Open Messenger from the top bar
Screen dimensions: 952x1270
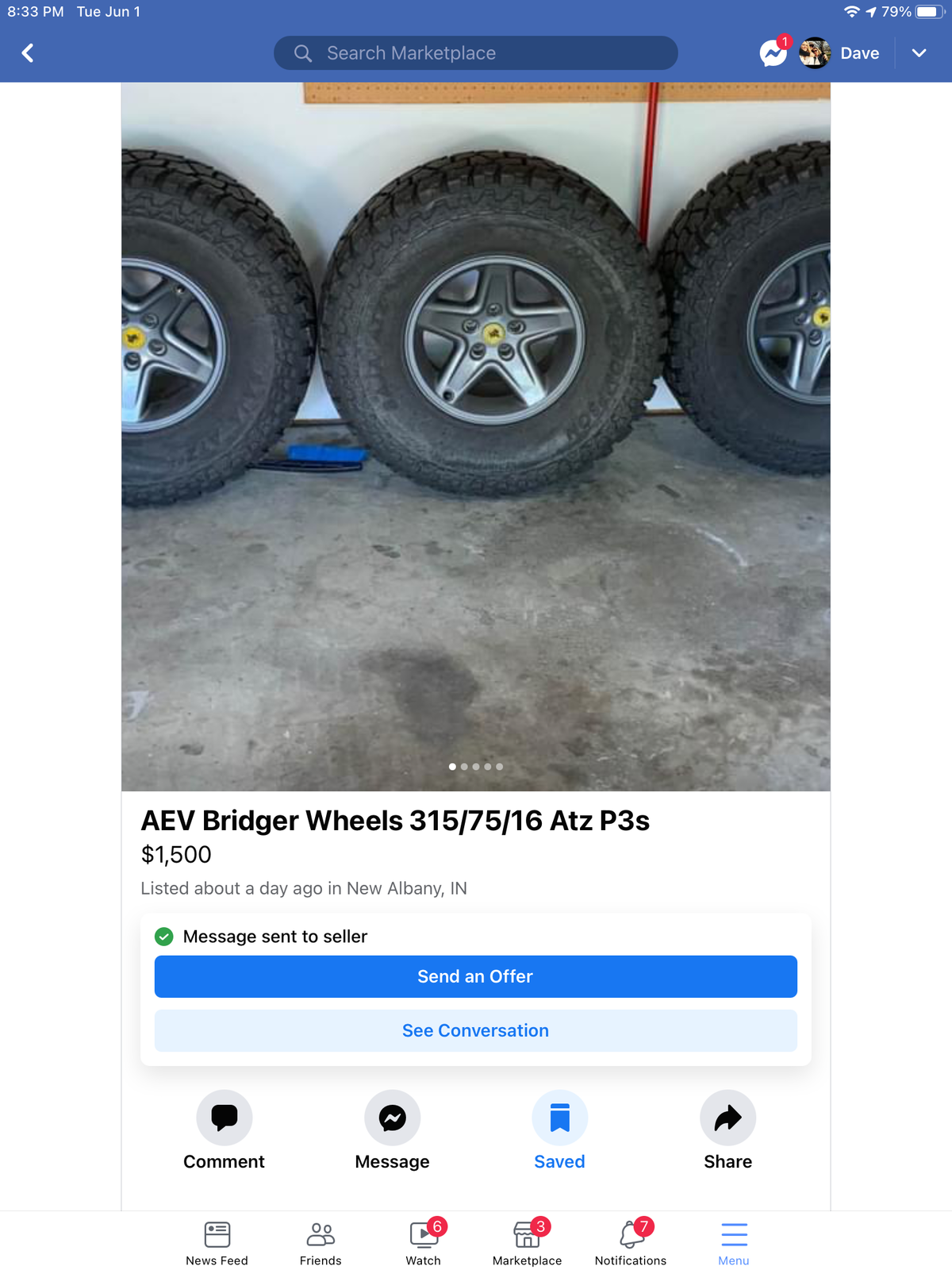tap(773, 53)
